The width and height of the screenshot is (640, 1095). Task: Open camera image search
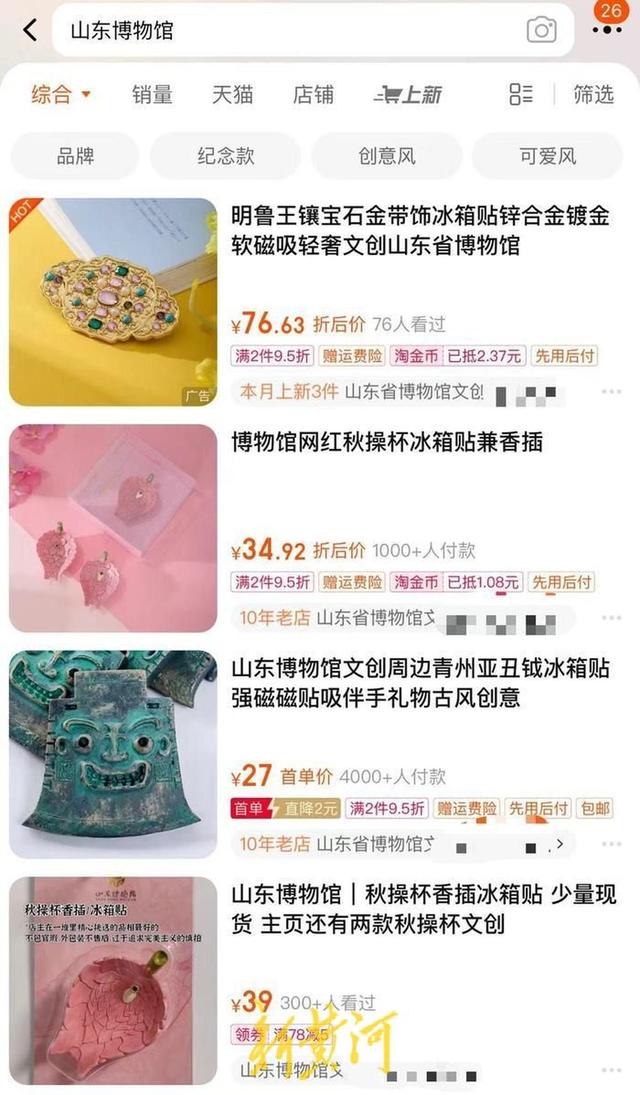(541, 30)
